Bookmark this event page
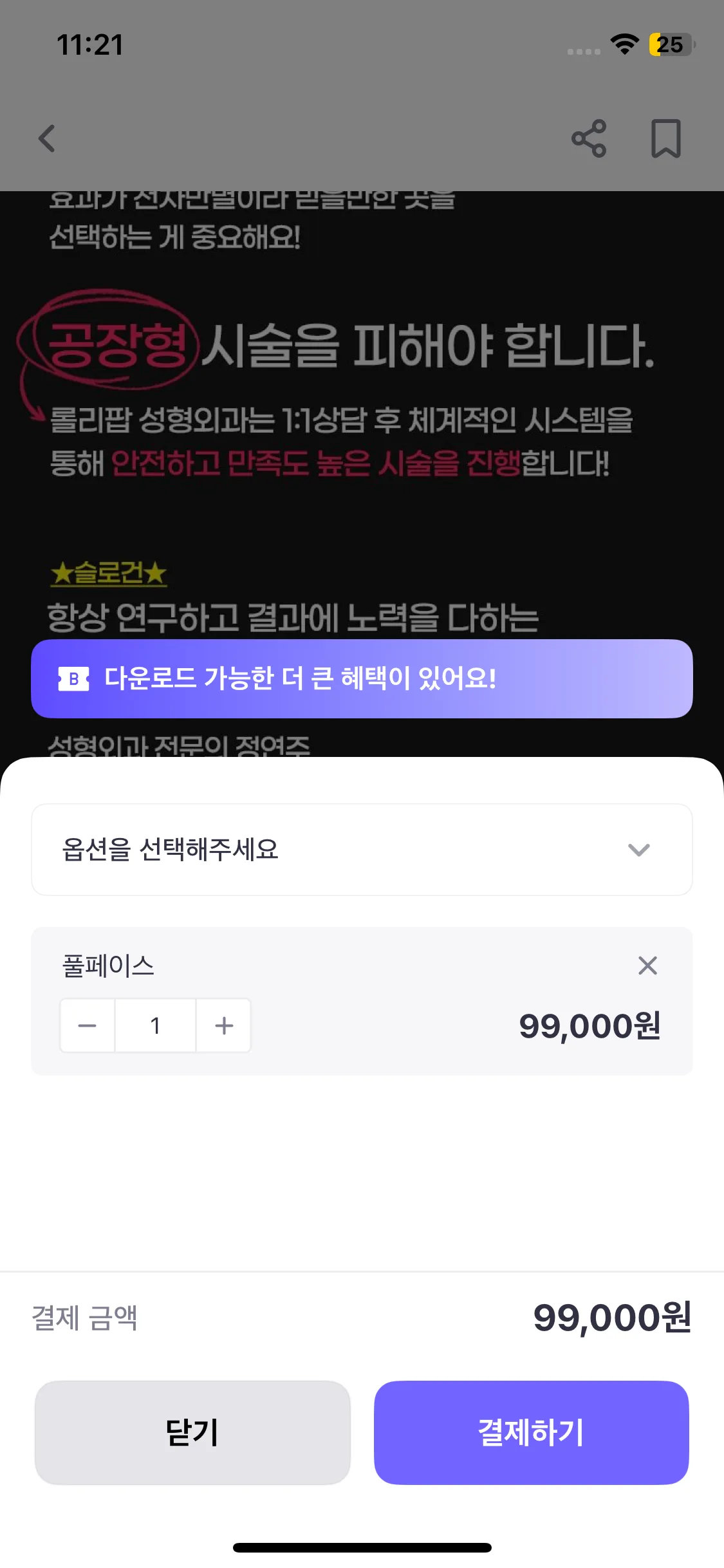 pyautogui.click(x=665, y=138)
